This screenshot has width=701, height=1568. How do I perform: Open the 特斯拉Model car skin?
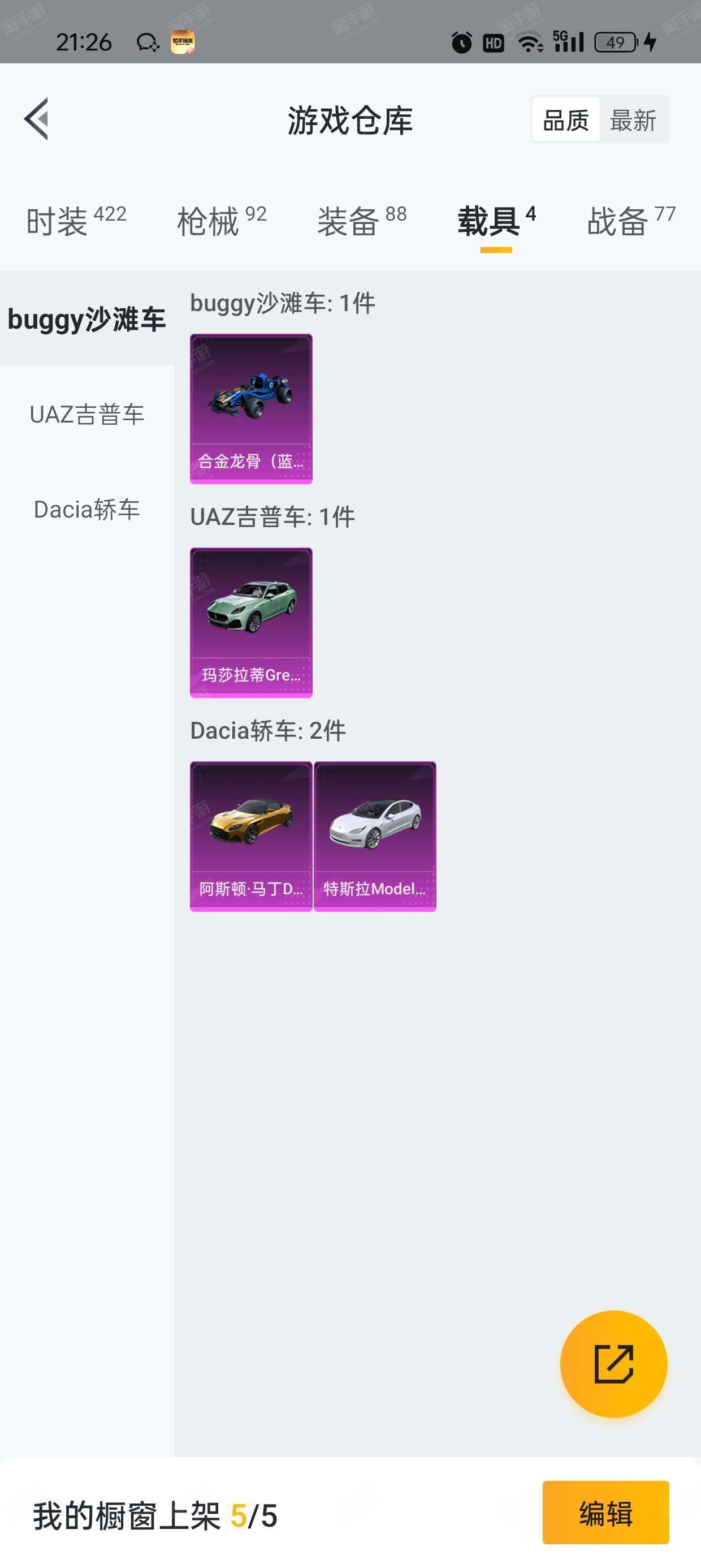click(x=375, y=835)
